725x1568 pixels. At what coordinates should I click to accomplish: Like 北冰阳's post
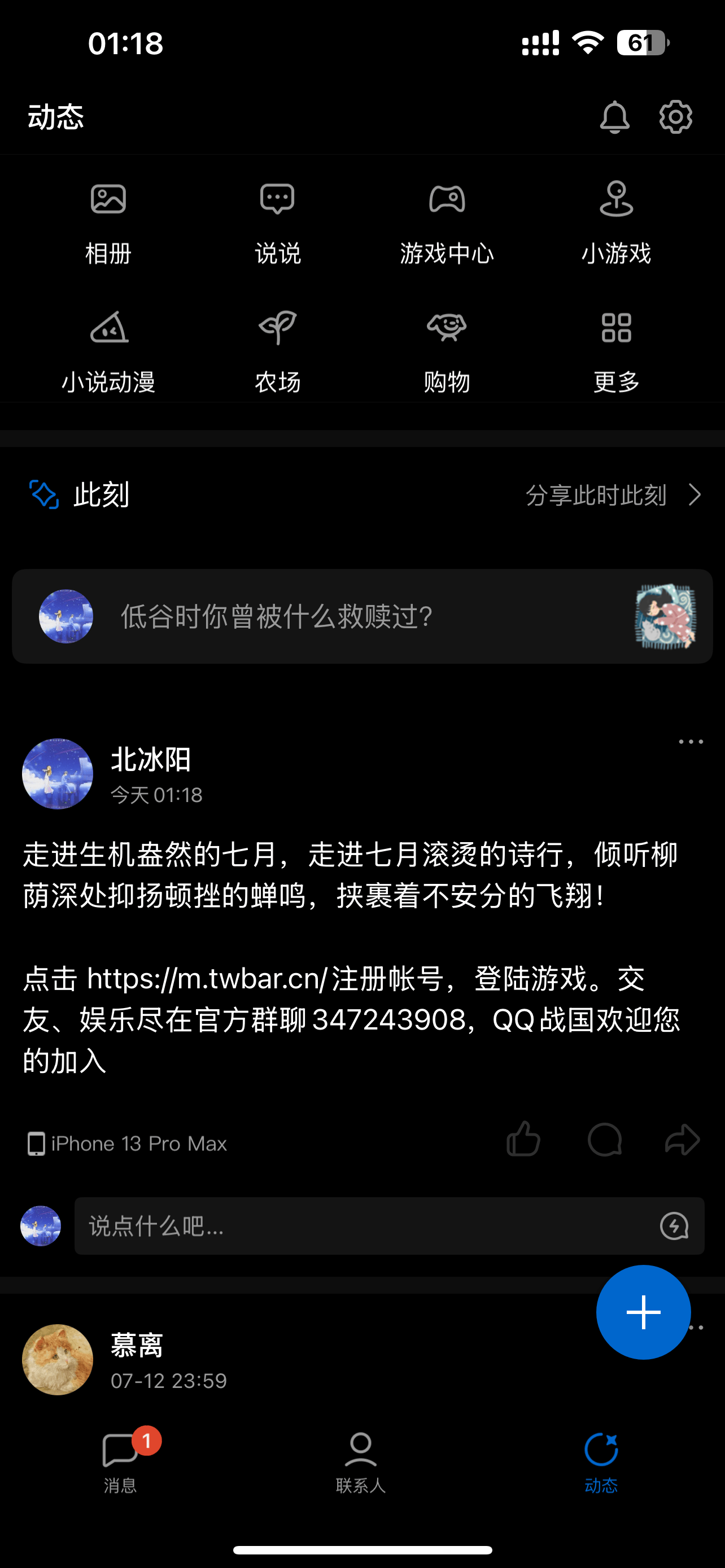pyautogui.click(x=523, y=1140)
